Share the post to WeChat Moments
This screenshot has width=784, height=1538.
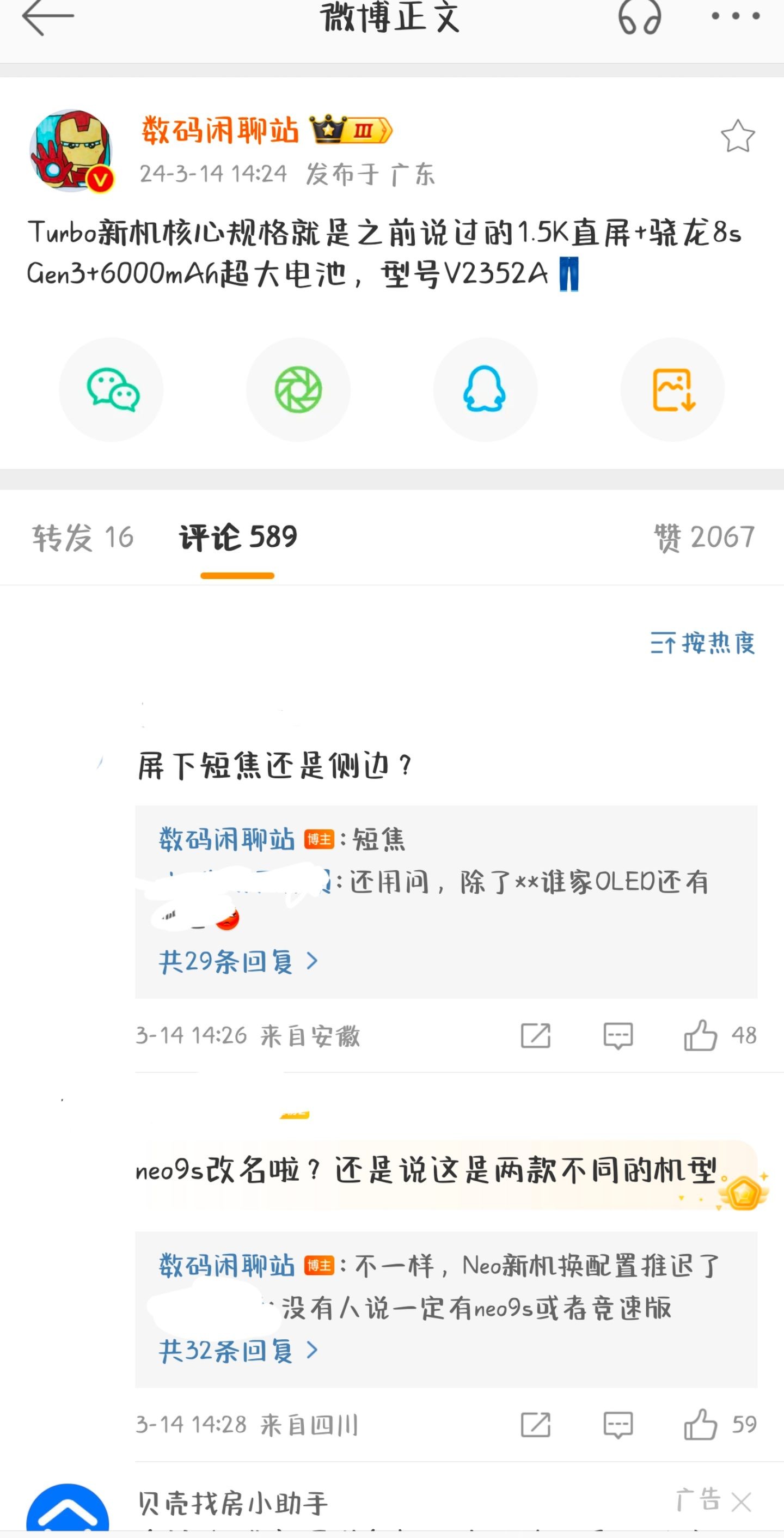pyautogui.click(x=298, y=390)
